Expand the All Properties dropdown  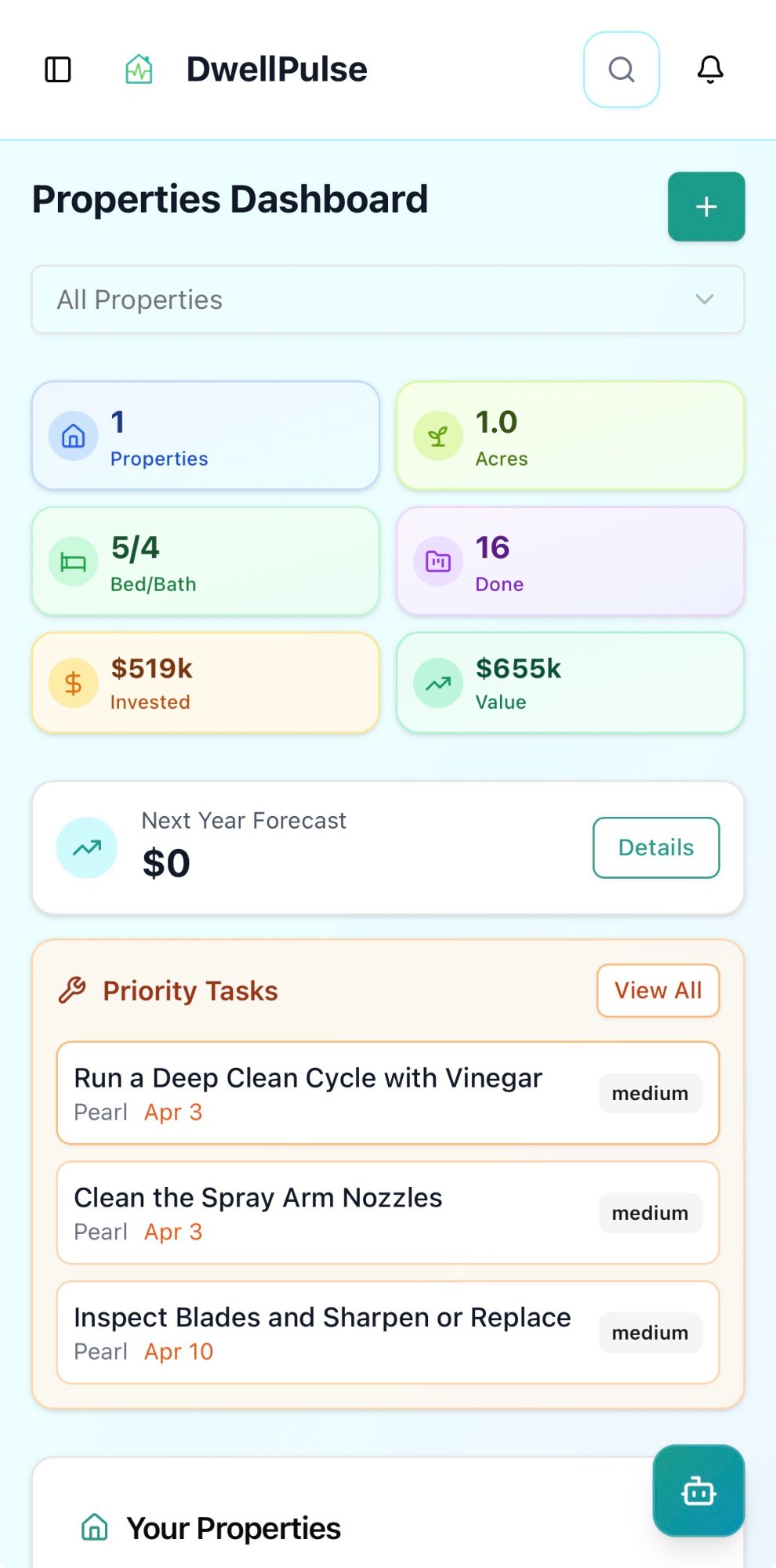click(x=387, y=299)
